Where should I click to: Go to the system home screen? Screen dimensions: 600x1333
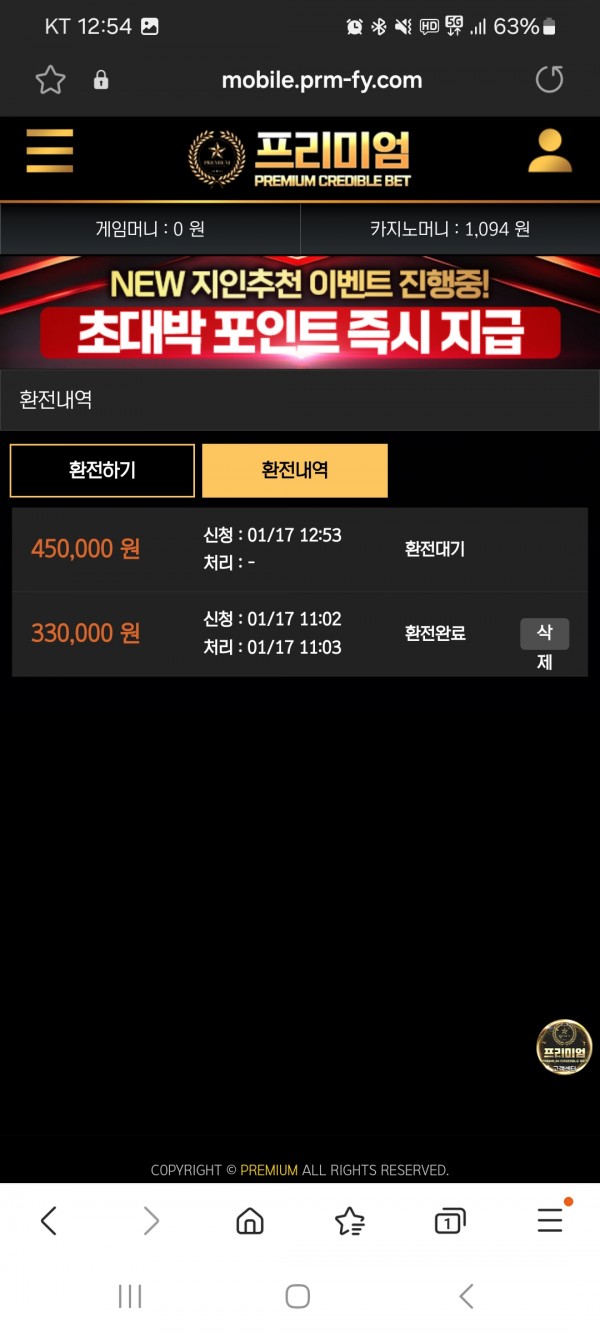pyautogui.click(x=297, y=1296)
